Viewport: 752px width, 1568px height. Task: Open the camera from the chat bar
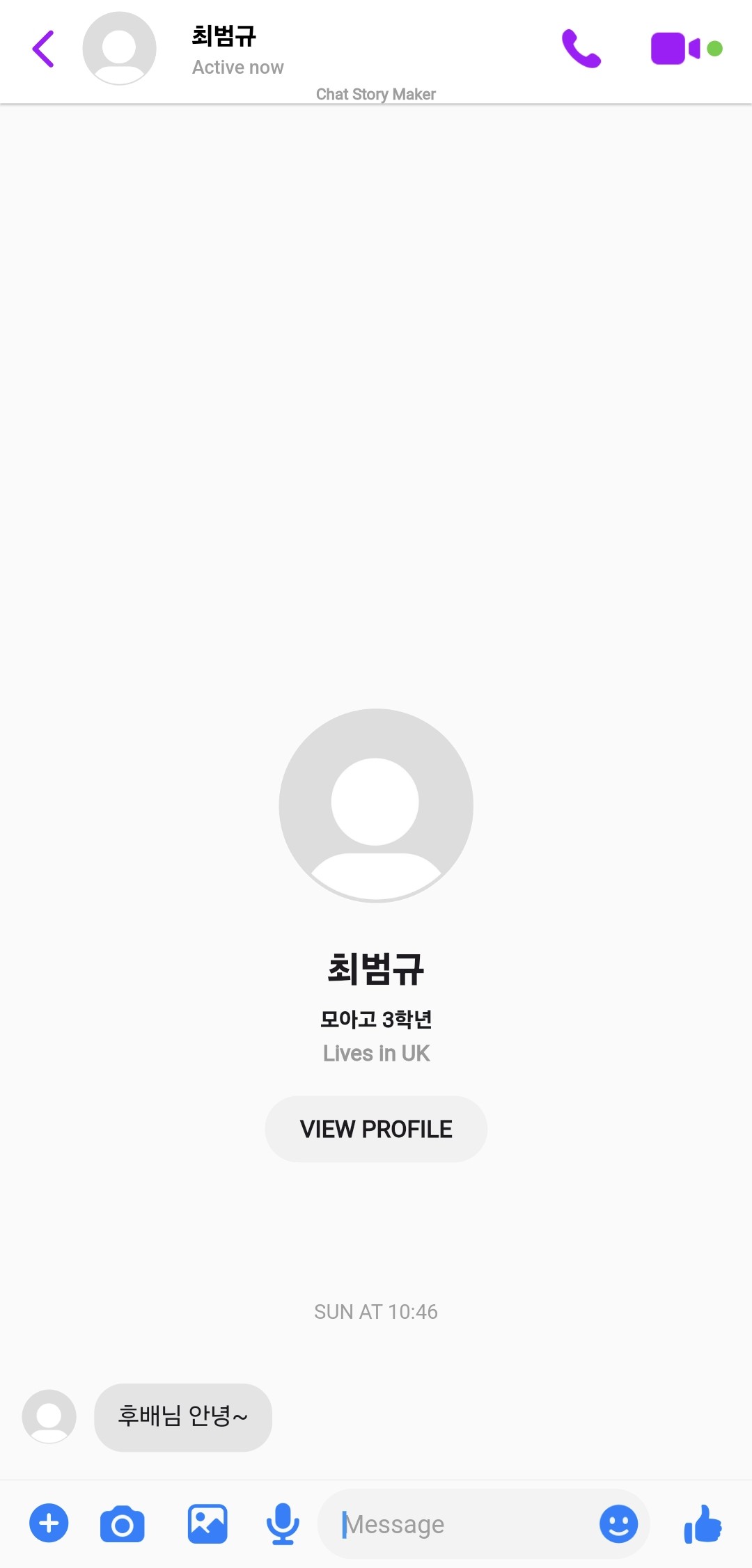click(123, 1524)
